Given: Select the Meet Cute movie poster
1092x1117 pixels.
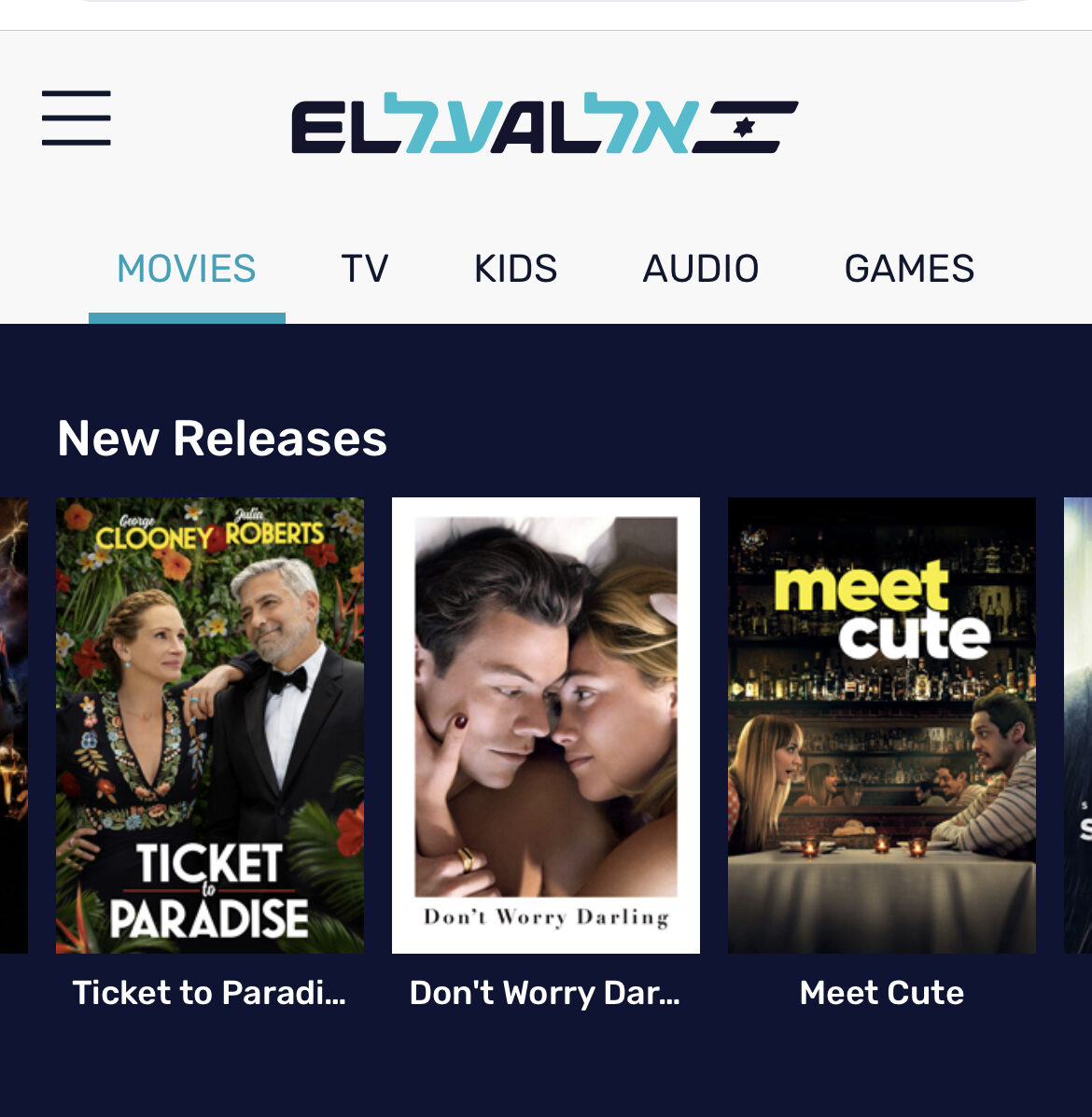Looking at the screenshot, I should click(x=882, y=725).
